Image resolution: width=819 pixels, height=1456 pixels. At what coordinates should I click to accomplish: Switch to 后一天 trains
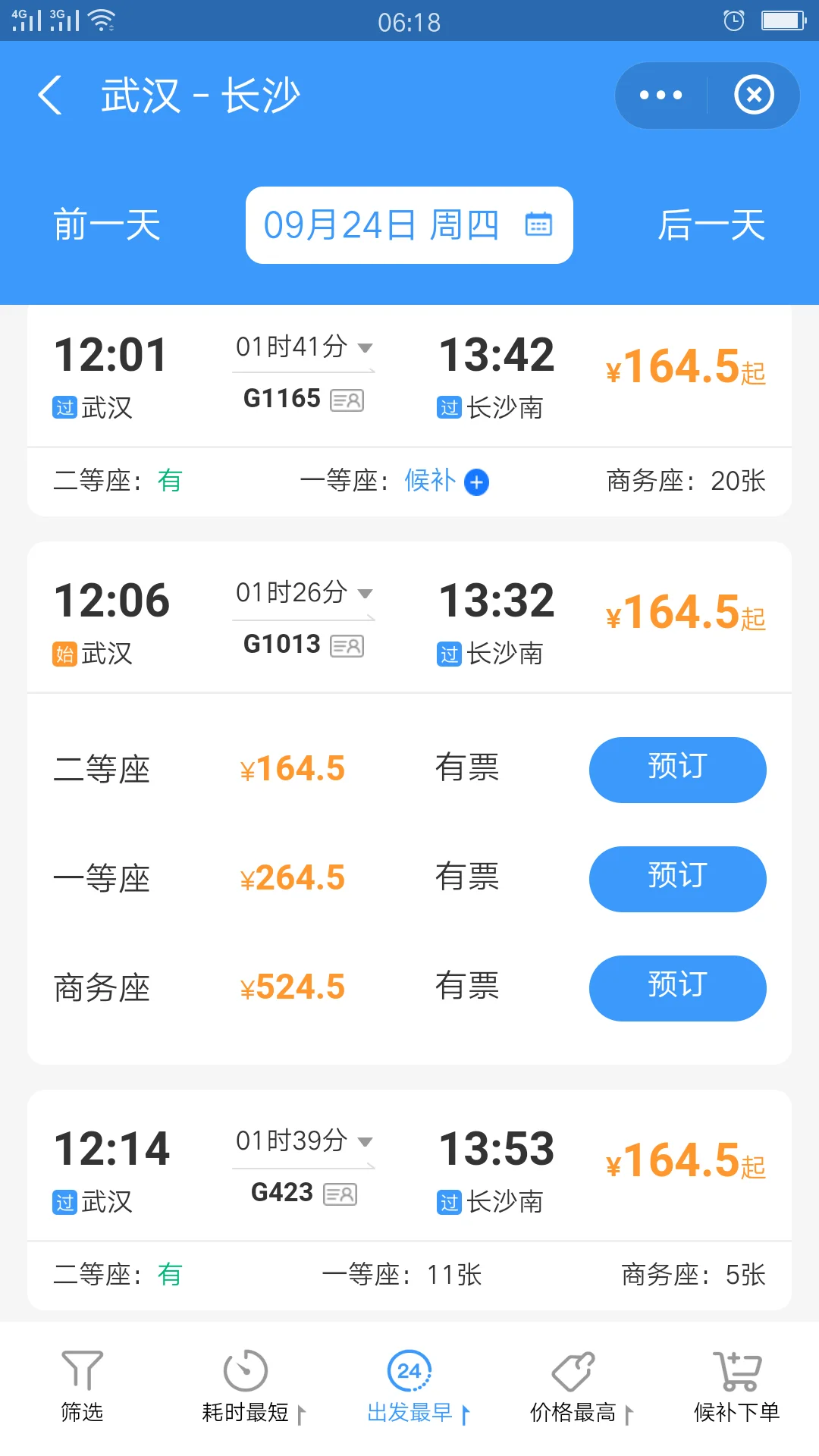click(711, 224)
